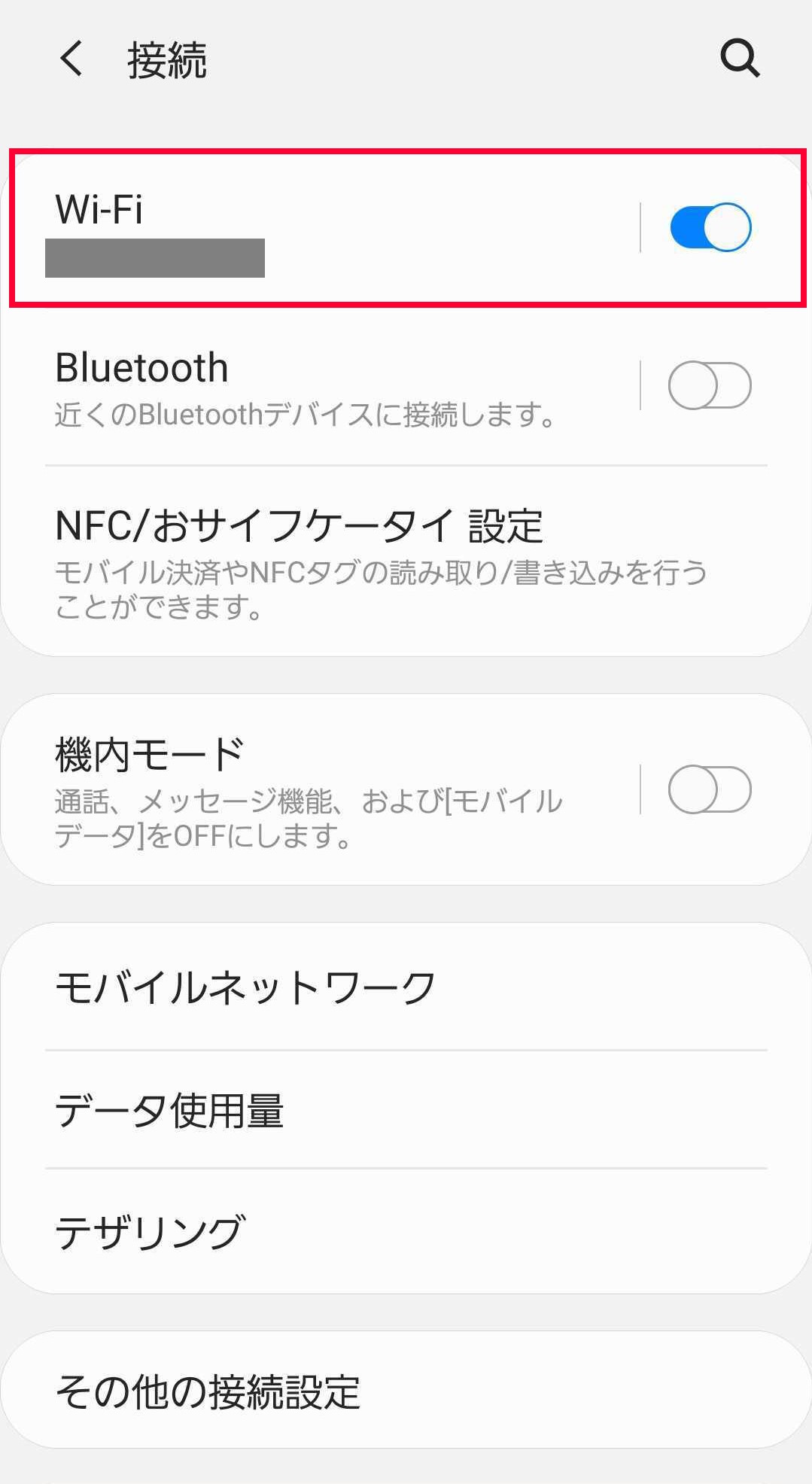The width and height of the screenshot is (812, 1484).
Task: Open モバイルネットワーク settings
Action: (406, 987)
